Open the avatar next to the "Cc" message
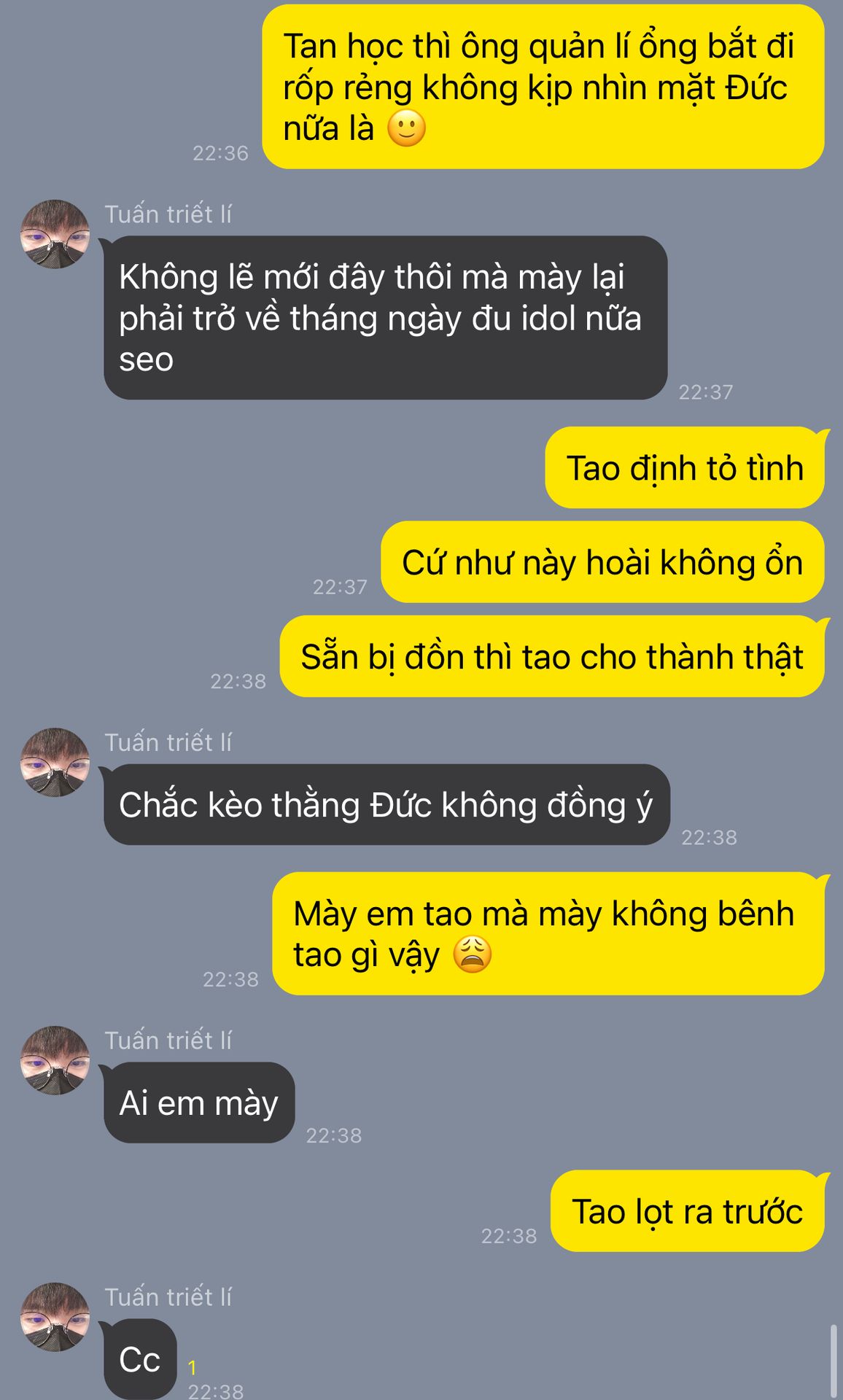The image size is (843, 1400). tap(55, 1317)
